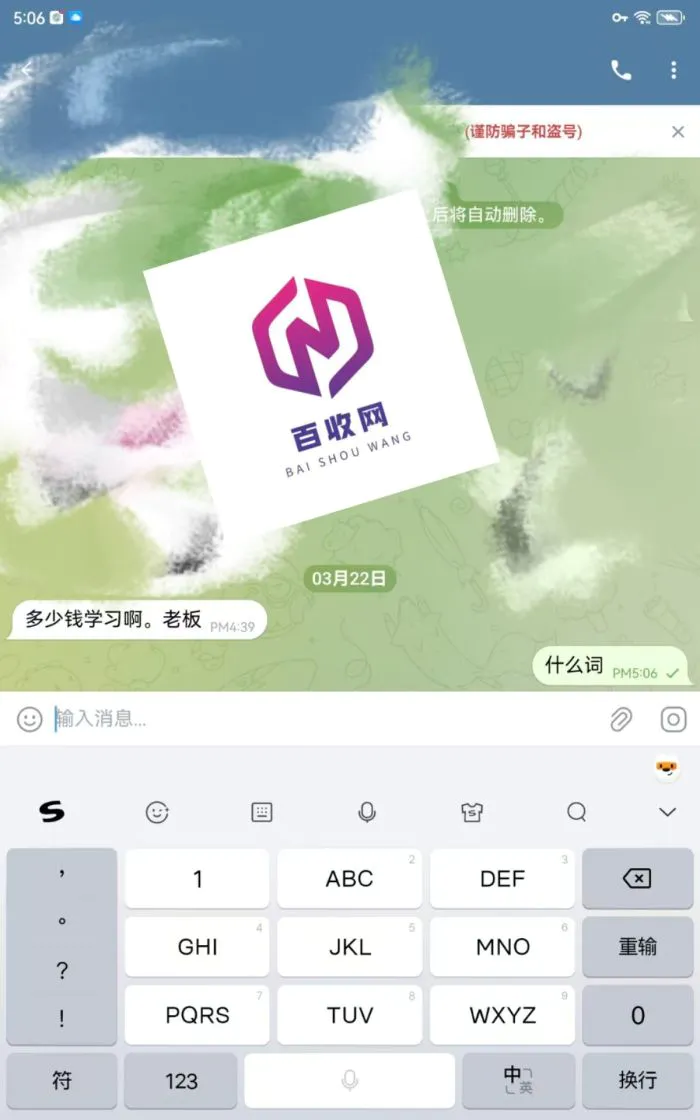Attach a file with the paperclip icon
This screenshot has height=1120, width=700.
click(621, 718)
